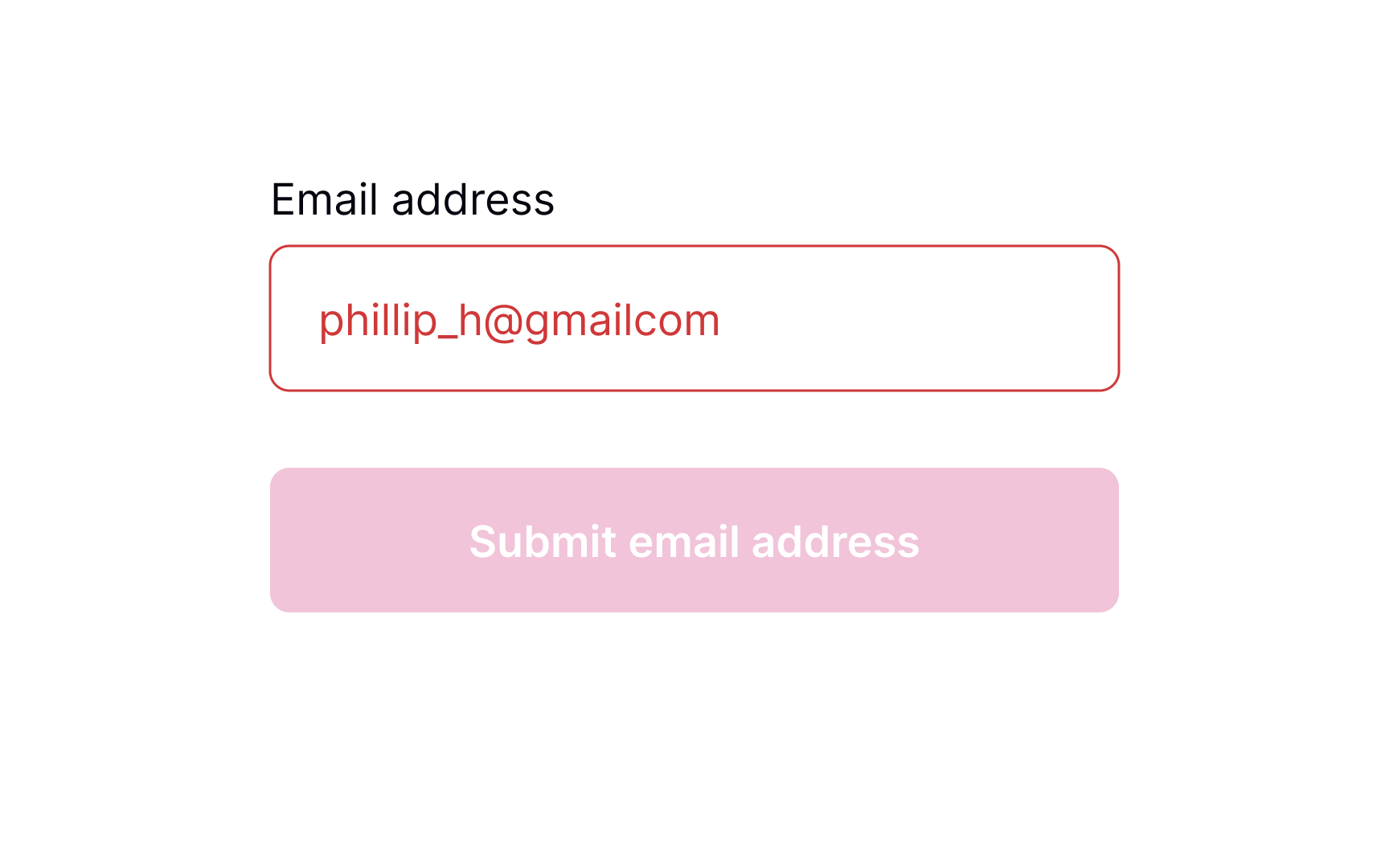This screenshot has width=1389, height=868.
Task: Tap the Submit email address button
Action: [x=694, y=540]
